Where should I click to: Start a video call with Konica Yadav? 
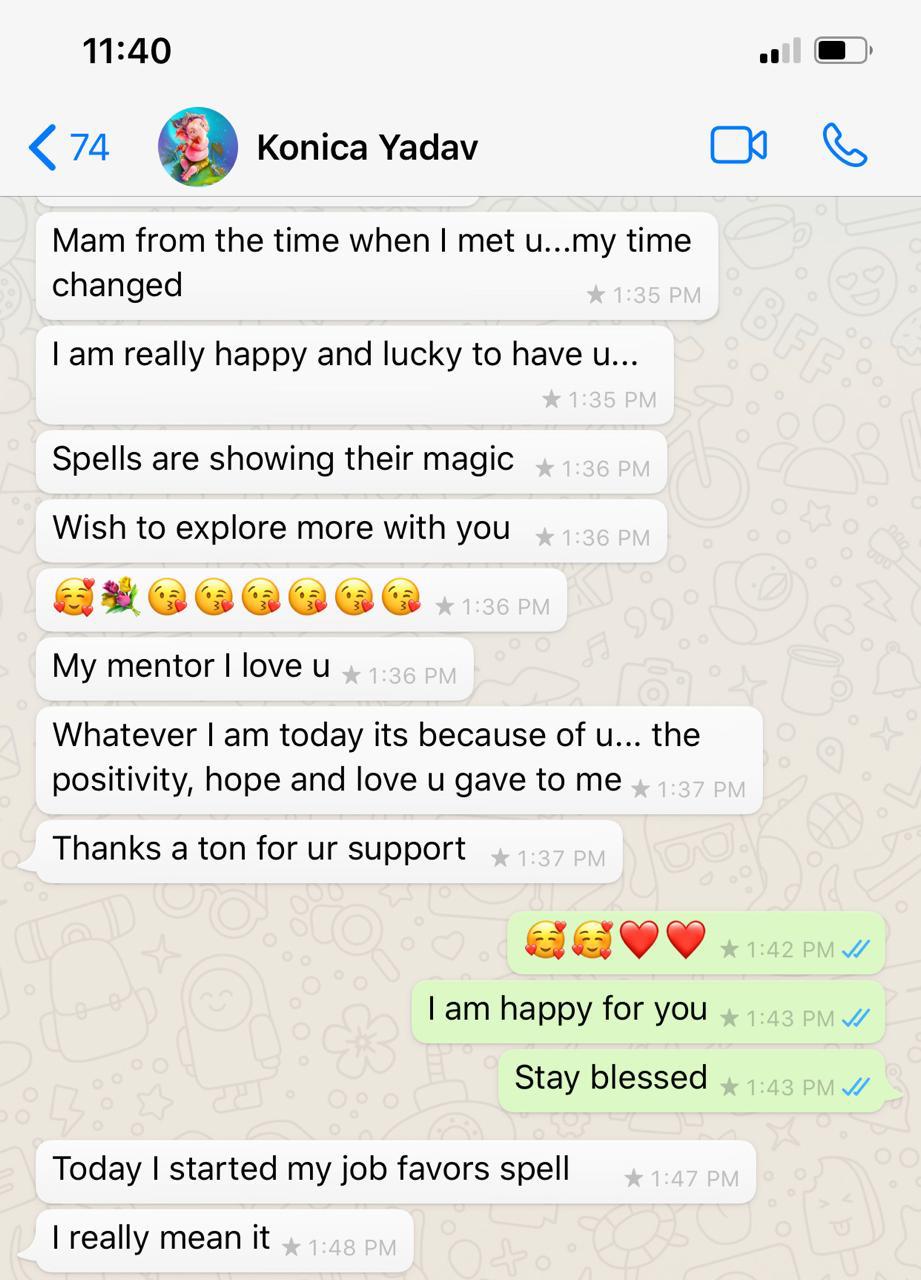pos(738,146)
